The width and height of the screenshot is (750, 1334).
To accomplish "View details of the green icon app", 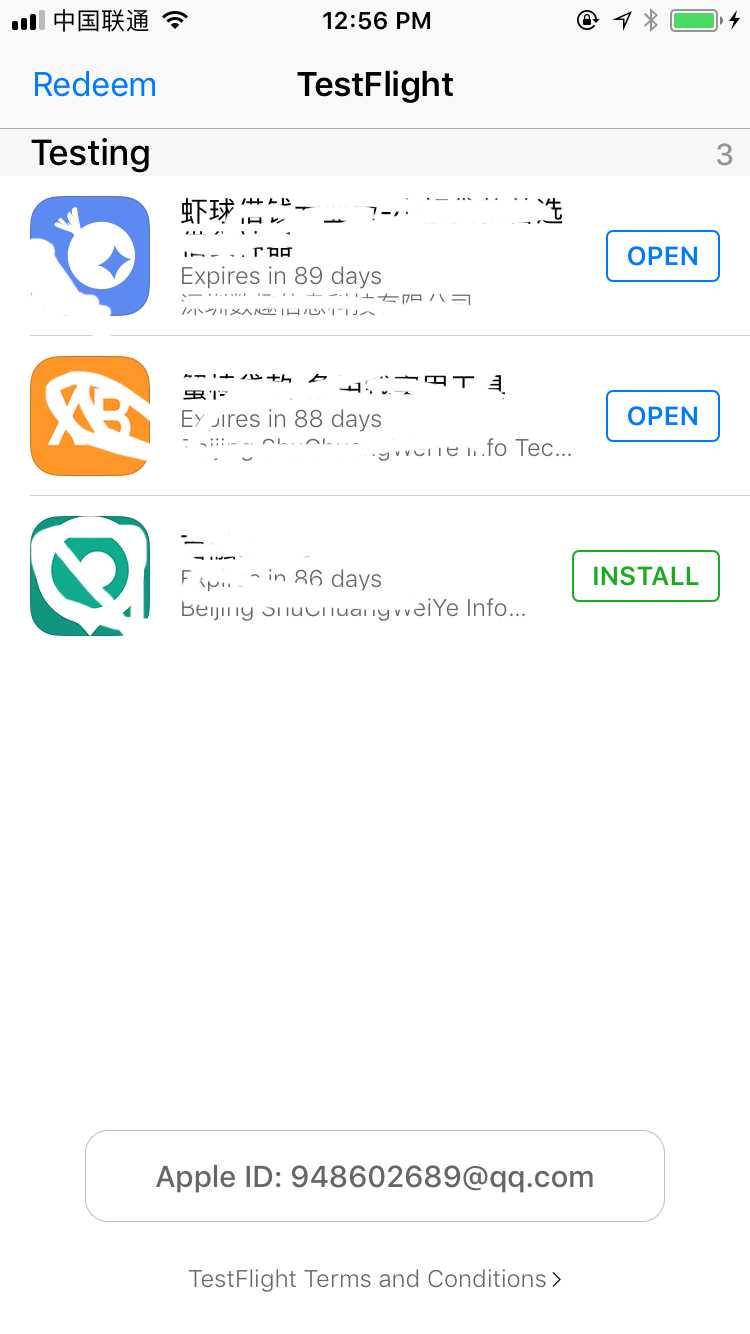I will click(x=90, y=576).
